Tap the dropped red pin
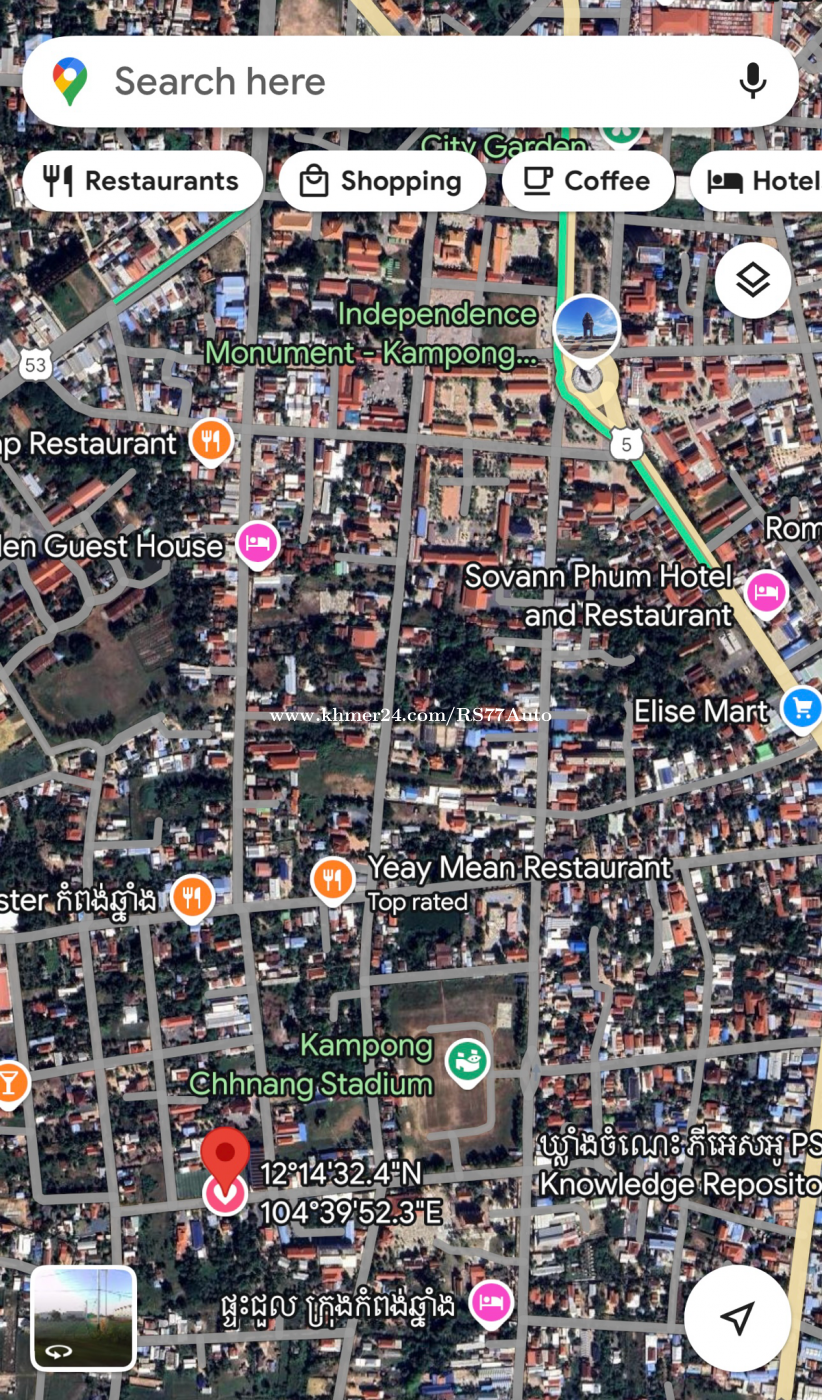 (225, 1160)
